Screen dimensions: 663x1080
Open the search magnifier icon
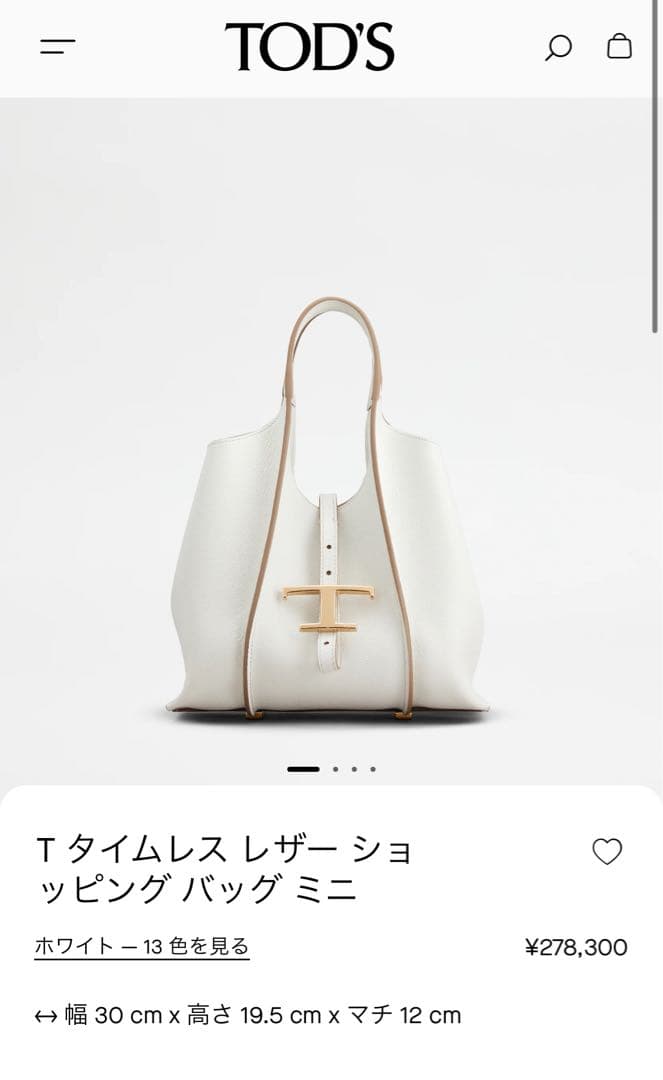(x=558, y=47)
